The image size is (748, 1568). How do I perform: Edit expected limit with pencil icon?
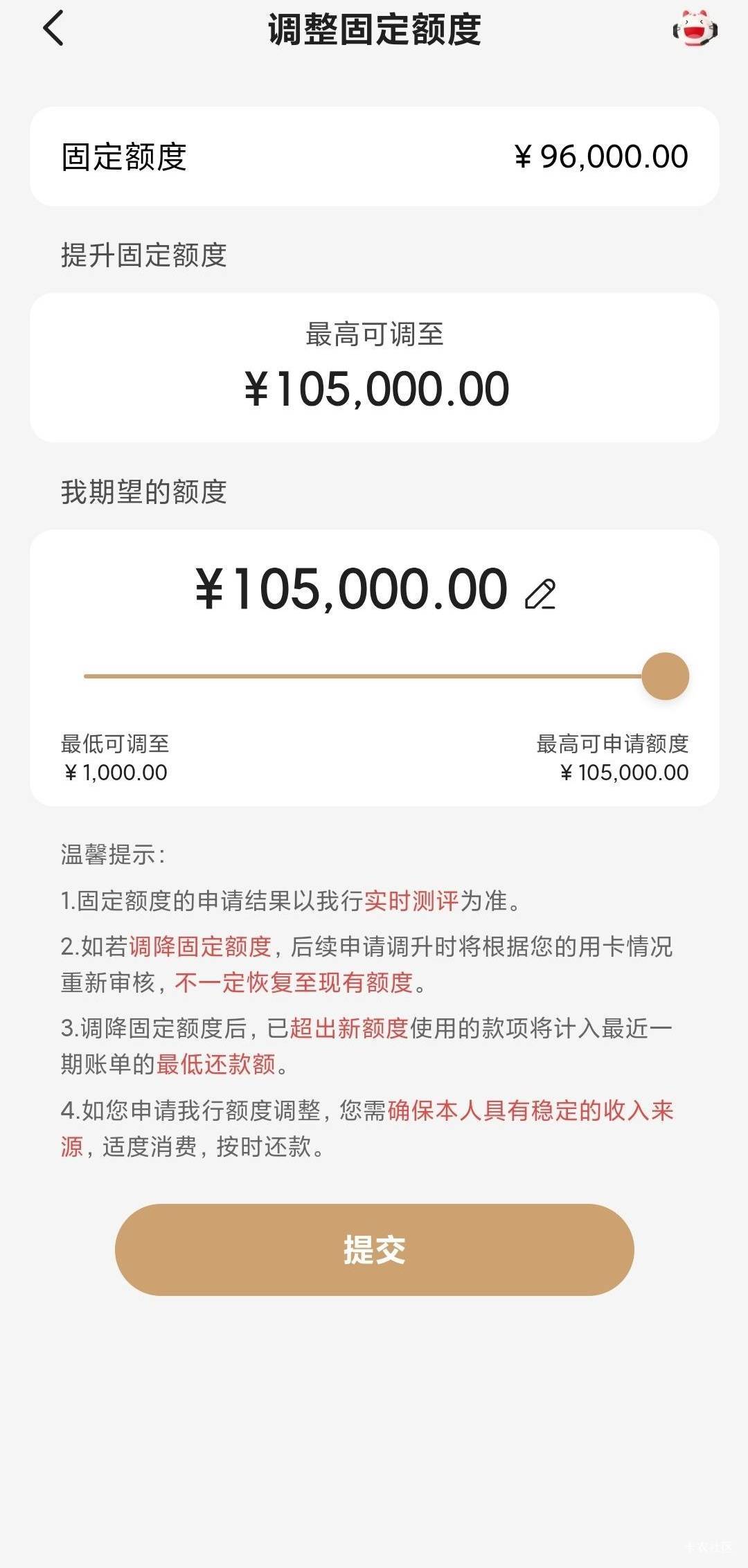(540, 595)
